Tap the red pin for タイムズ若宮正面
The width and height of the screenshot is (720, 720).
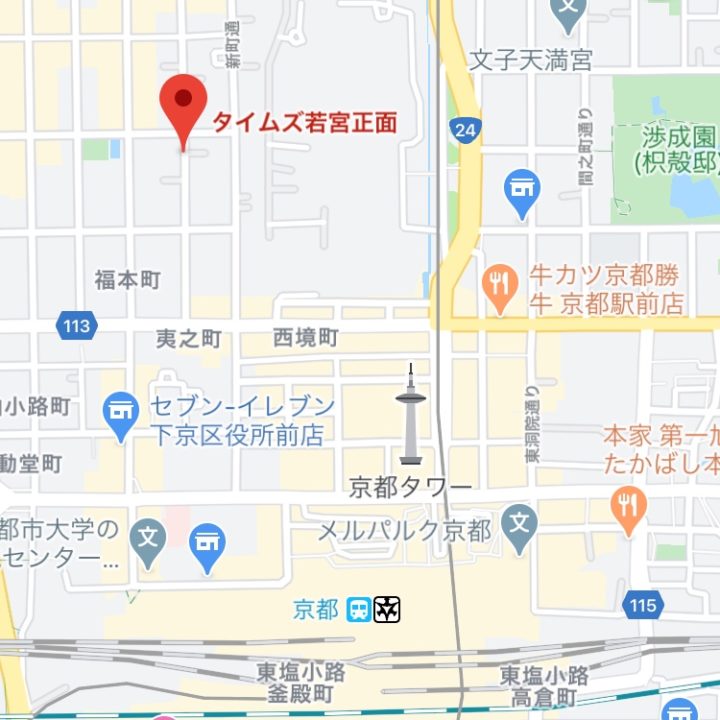click(x=183, y=103)
